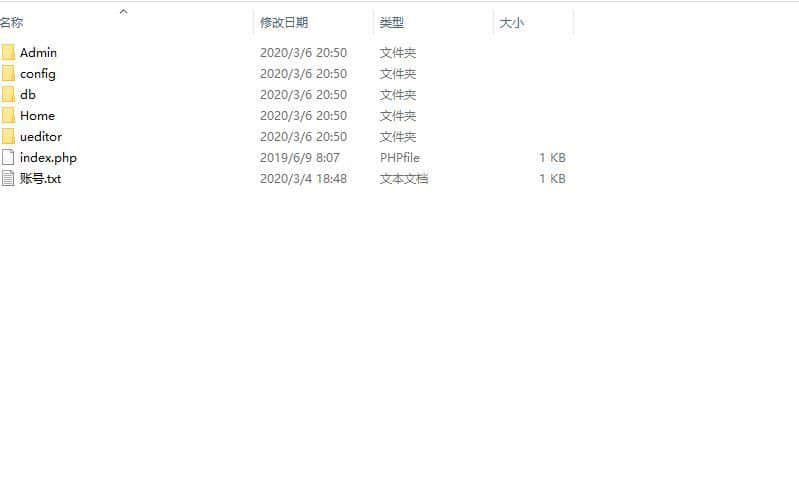
Task: Sort by the 修改日期 column header
Action: [284, 22]
